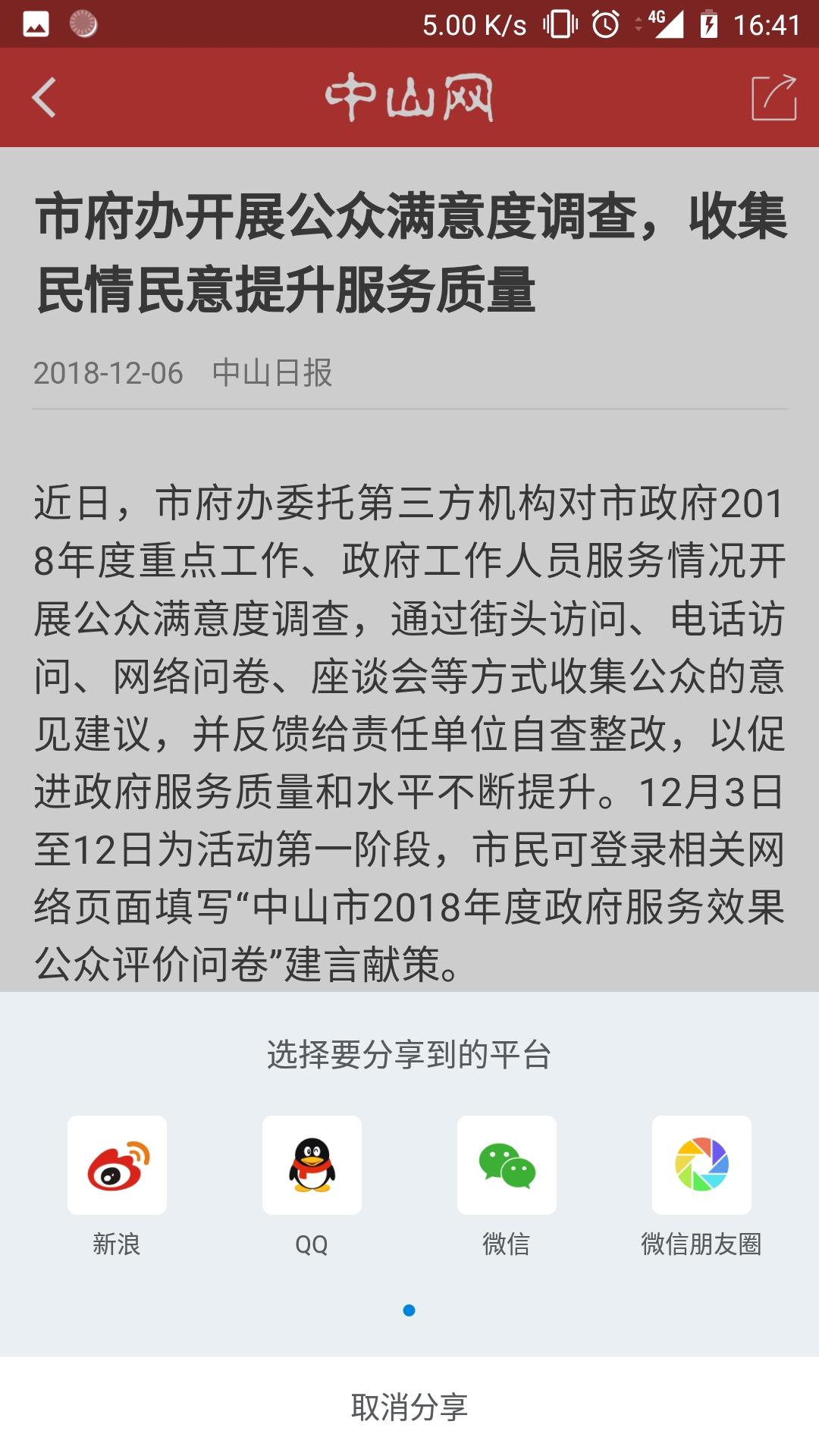Image resolution: width=819 pixels, height=1456 pixels.
Task: Select the Sina Weibo share icon
Action: pos(118,1166)
